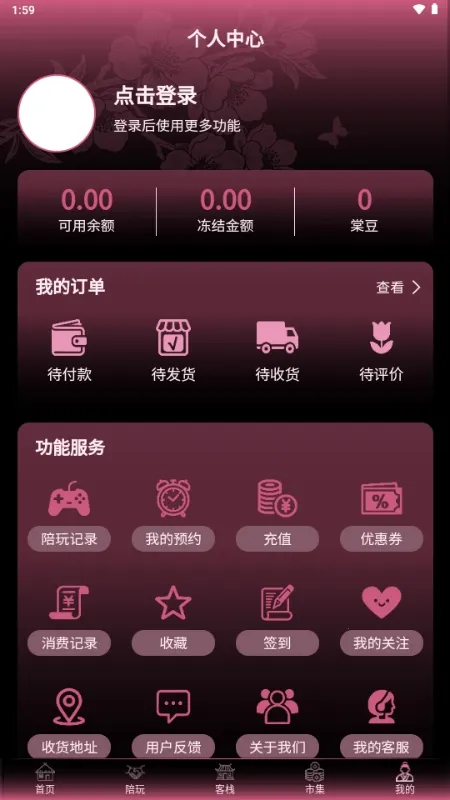View 我的预约
This screenshot has width=450, height=800.
tap(173, 539)
